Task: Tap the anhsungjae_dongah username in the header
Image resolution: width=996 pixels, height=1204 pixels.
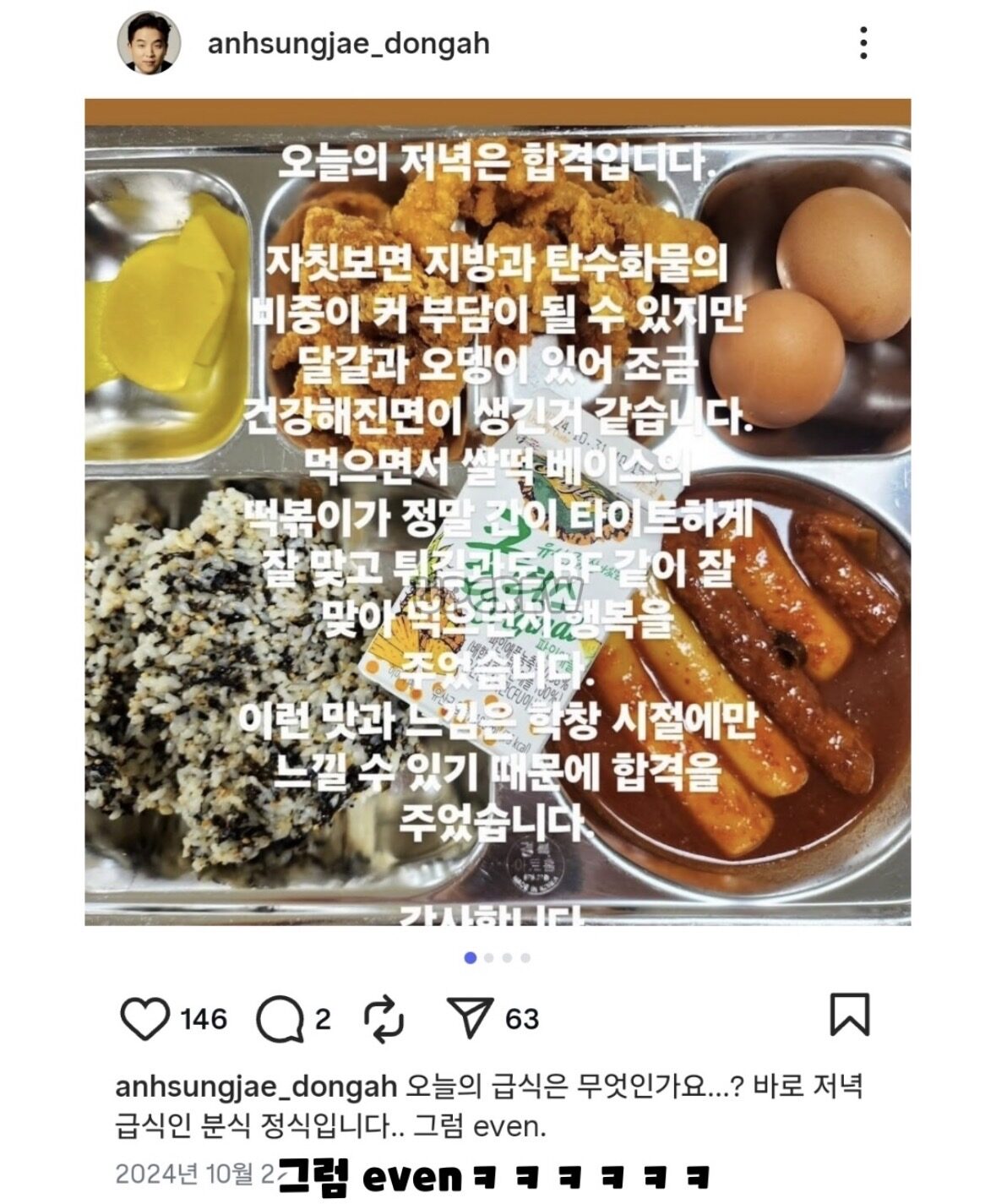Action: tap(348, 44)
